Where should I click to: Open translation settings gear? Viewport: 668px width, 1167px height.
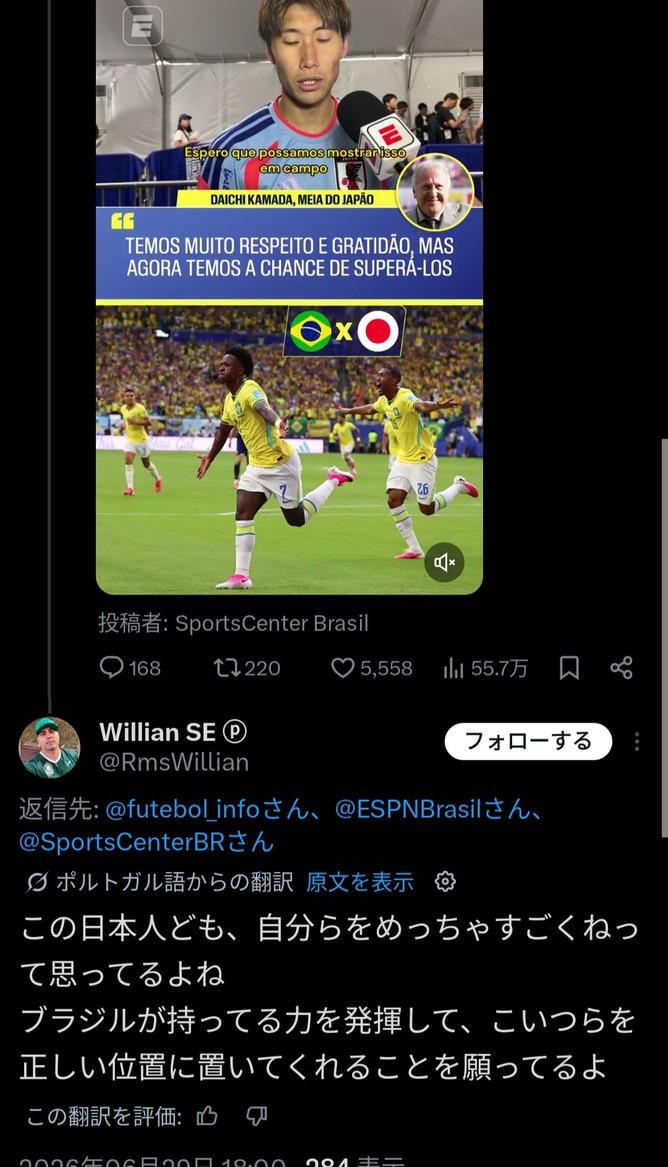(x=445, y=882)
